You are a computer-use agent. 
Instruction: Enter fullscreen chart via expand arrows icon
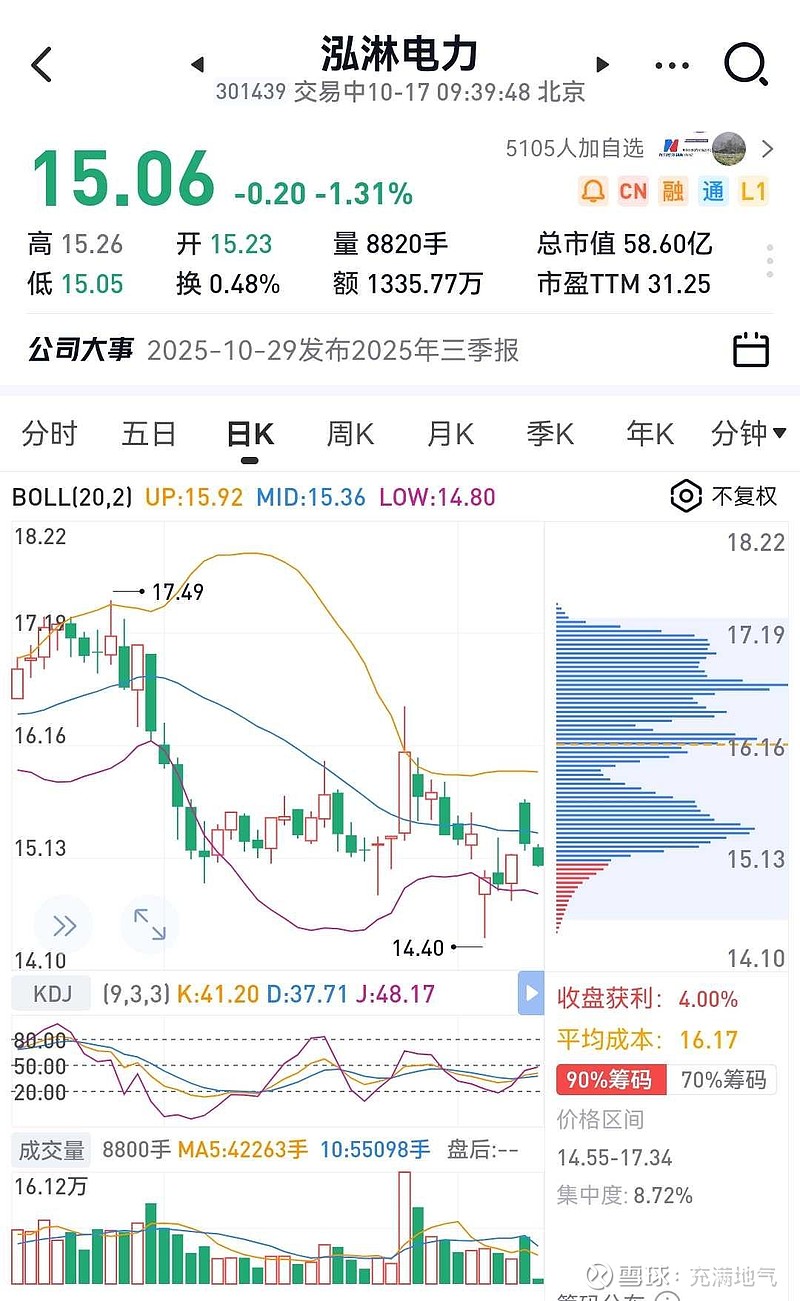(150, 925)
